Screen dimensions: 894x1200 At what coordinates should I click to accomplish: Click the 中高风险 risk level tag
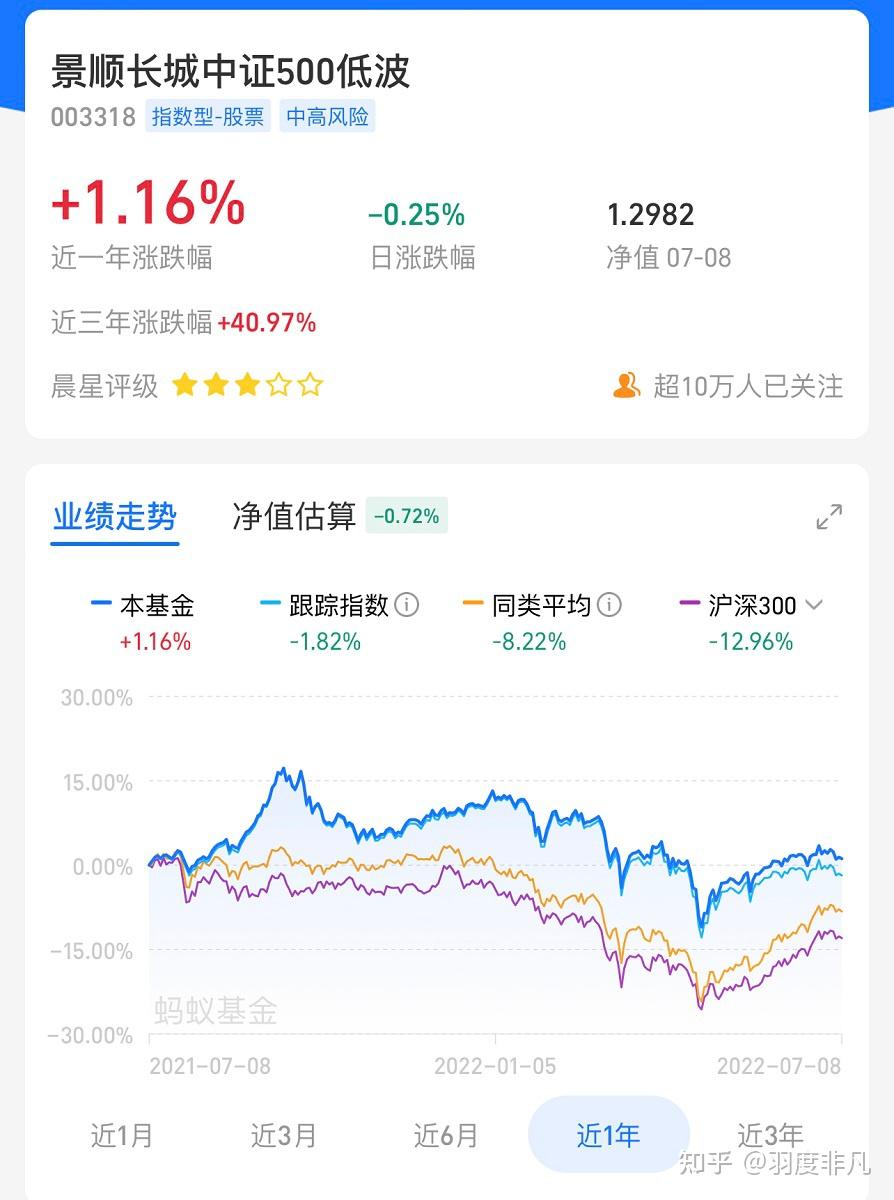tap(329, 117)
